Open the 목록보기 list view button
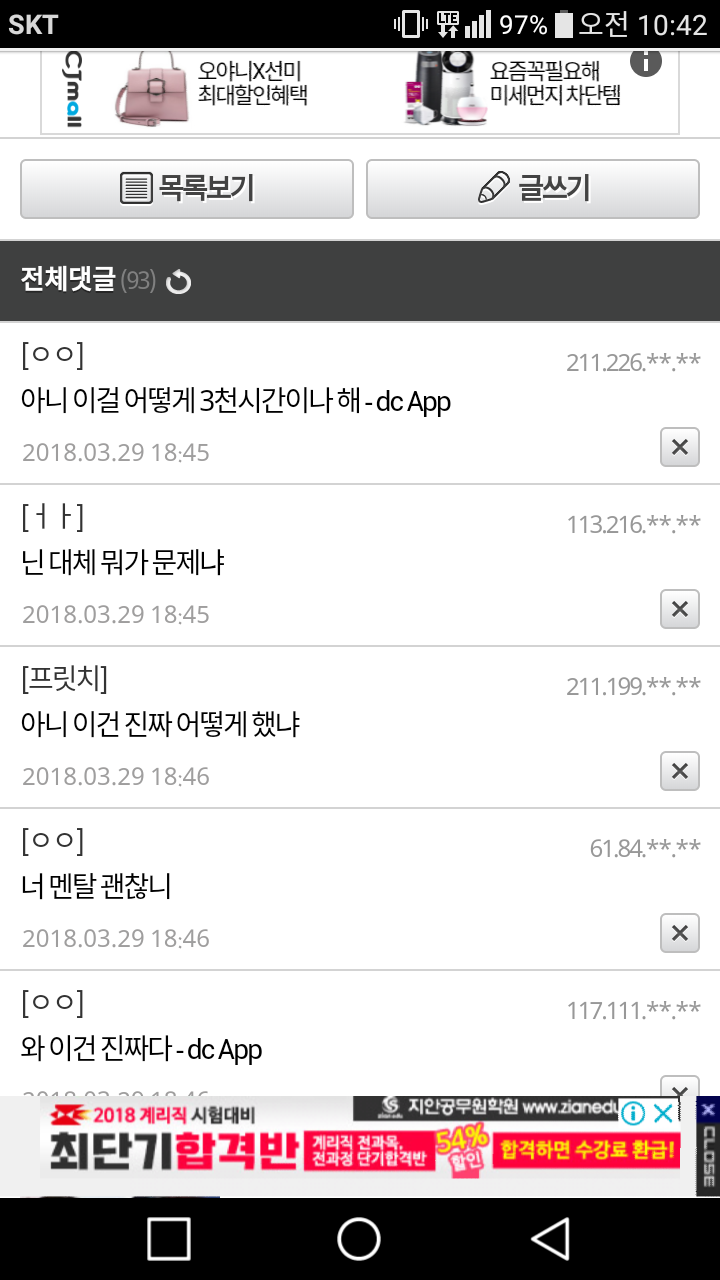 (187, 188)
